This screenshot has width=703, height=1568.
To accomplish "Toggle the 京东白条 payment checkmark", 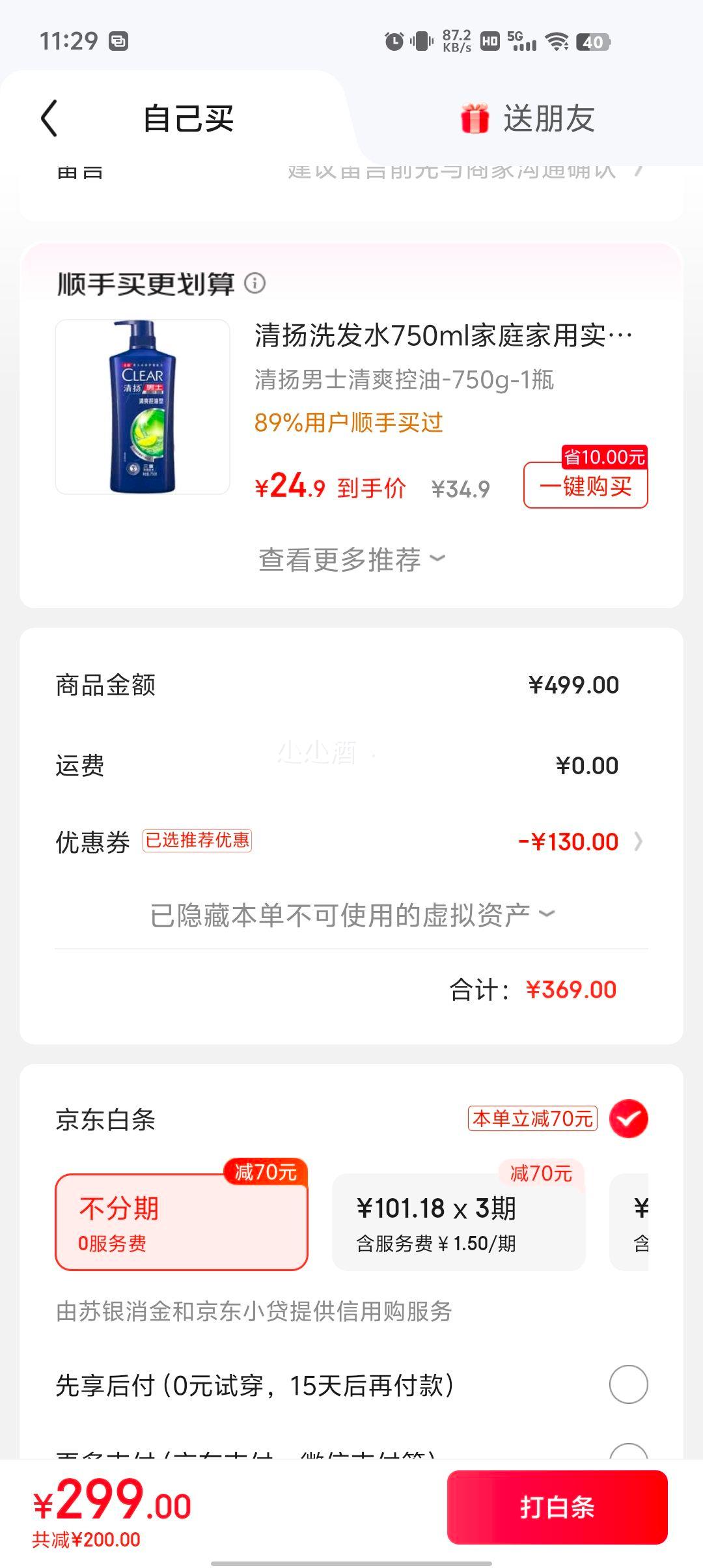I will click(x=628, y=1119).
